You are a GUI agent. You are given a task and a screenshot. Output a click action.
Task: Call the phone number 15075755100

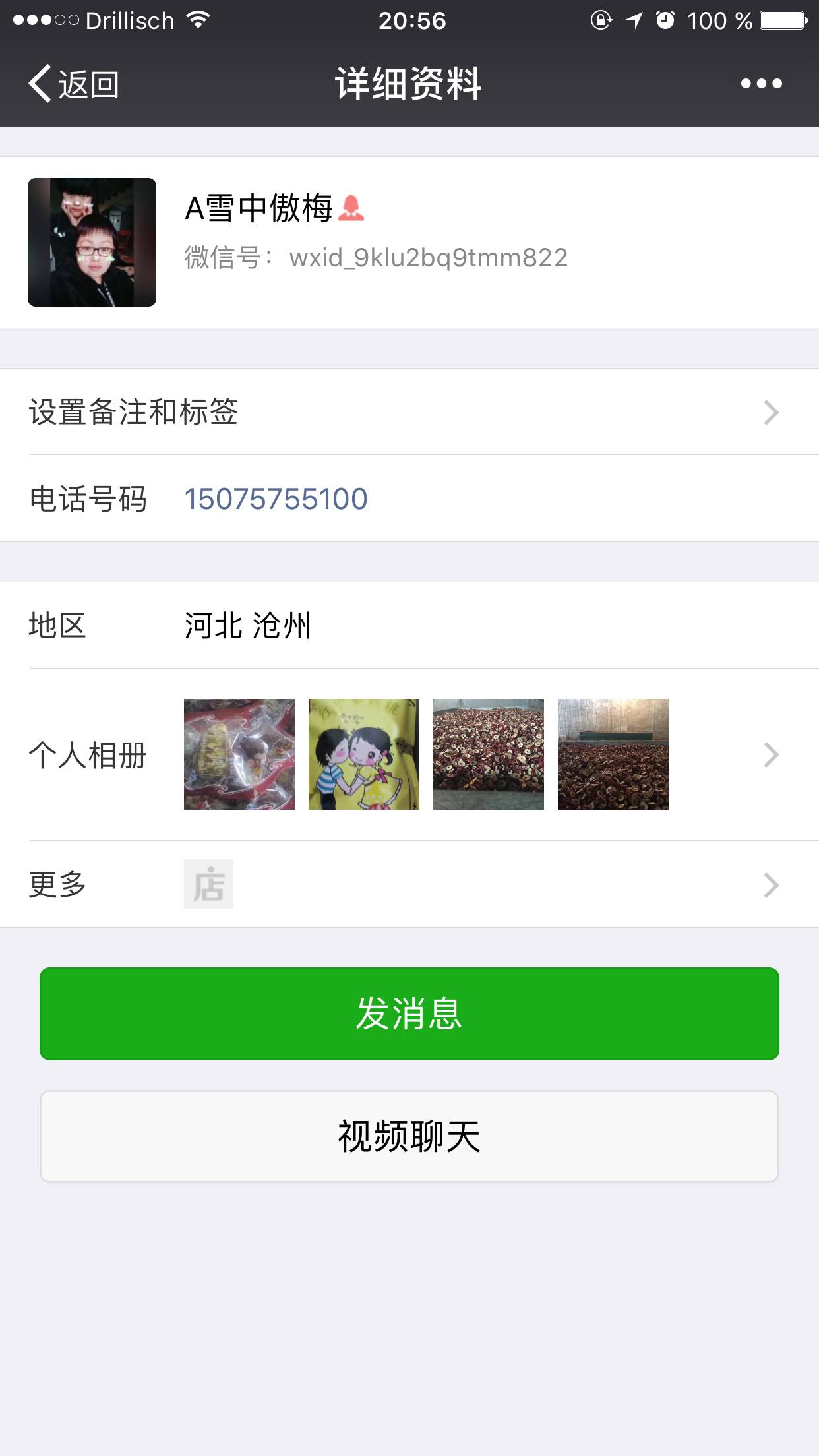(276, 499)
